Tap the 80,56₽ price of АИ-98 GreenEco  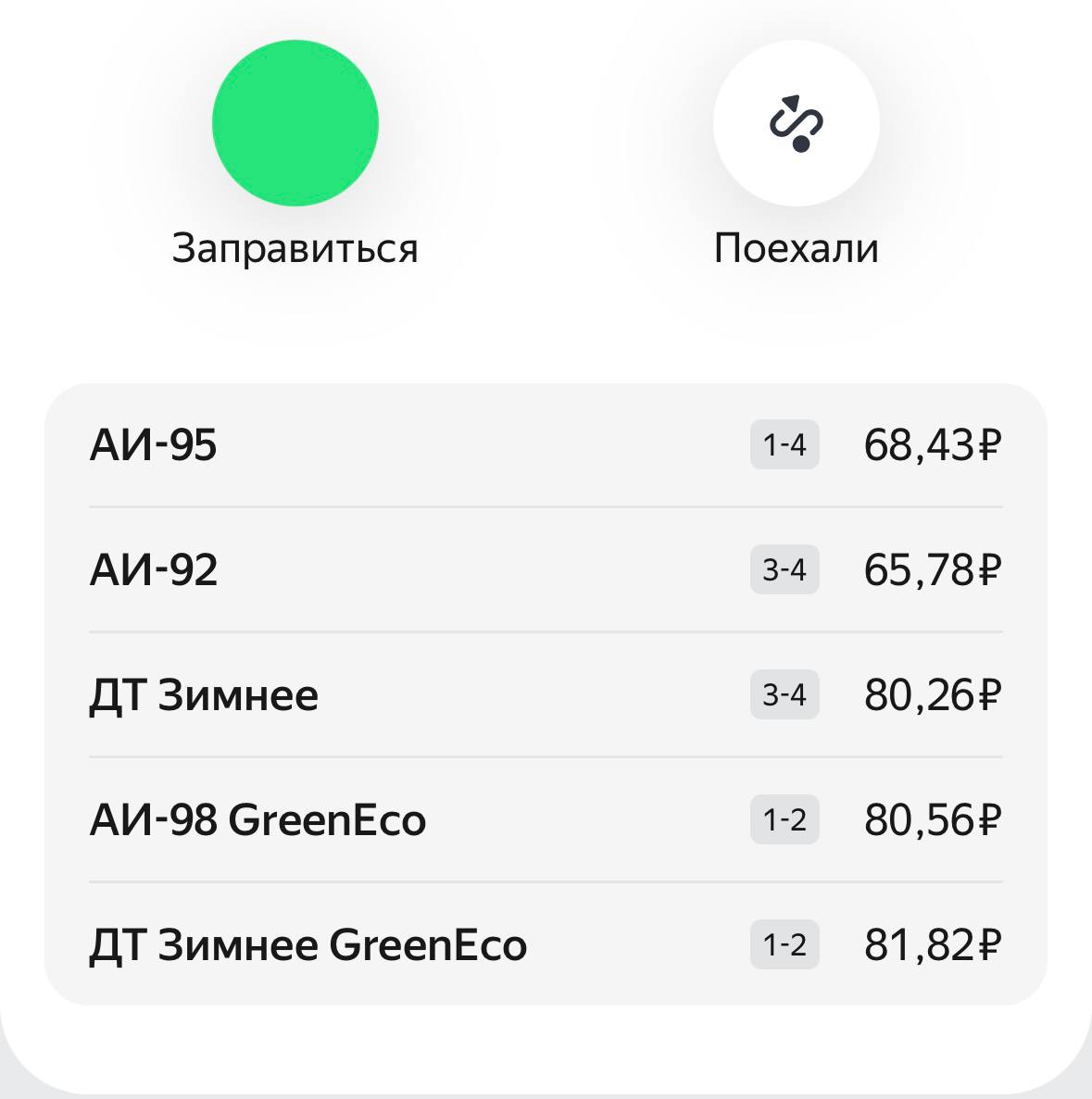coord(933,820)
